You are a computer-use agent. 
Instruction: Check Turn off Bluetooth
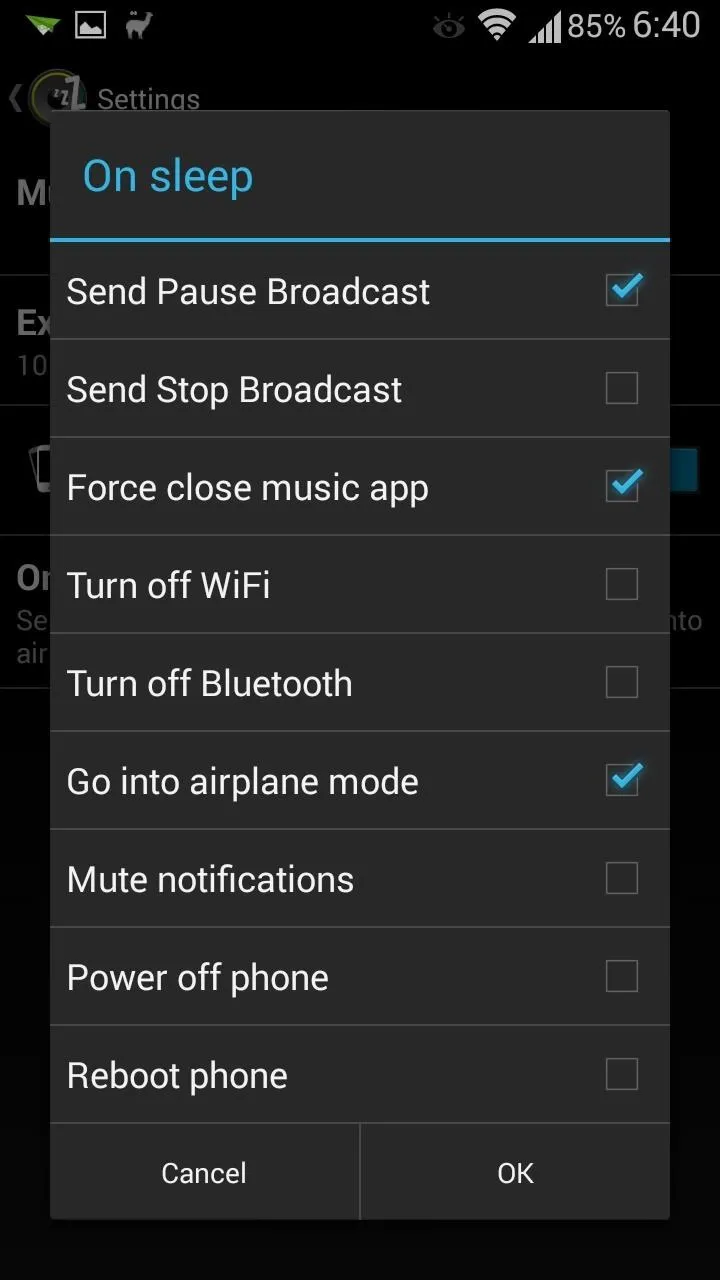(622, 682)
